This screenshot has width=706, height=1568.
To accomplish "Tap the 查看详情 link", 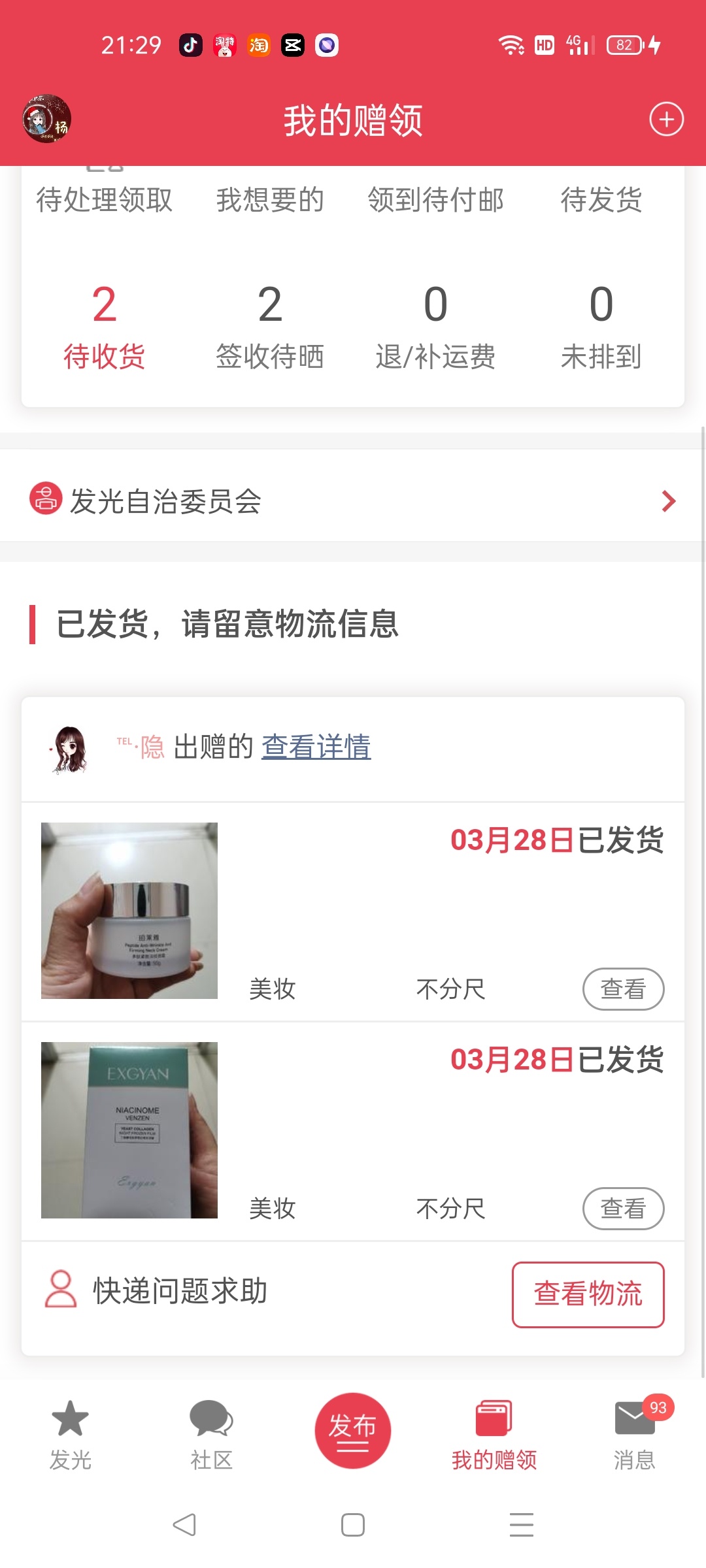I will [x=316, y=747].
